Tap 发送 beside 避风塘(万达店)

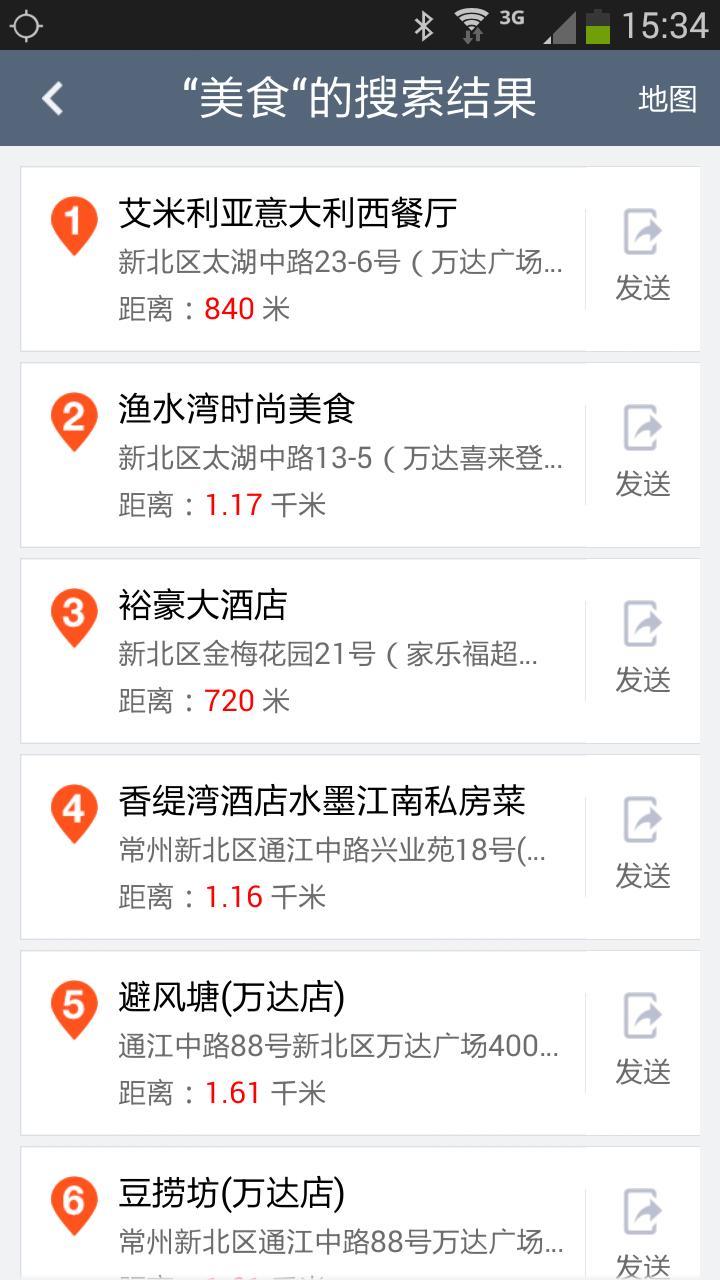tap(643, 1041)
